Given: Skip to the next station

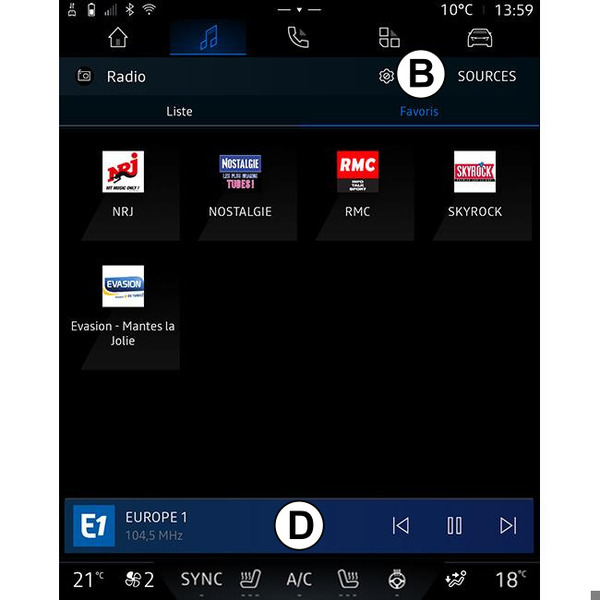Looking at the screenshot, I should [x=508, y=526].
